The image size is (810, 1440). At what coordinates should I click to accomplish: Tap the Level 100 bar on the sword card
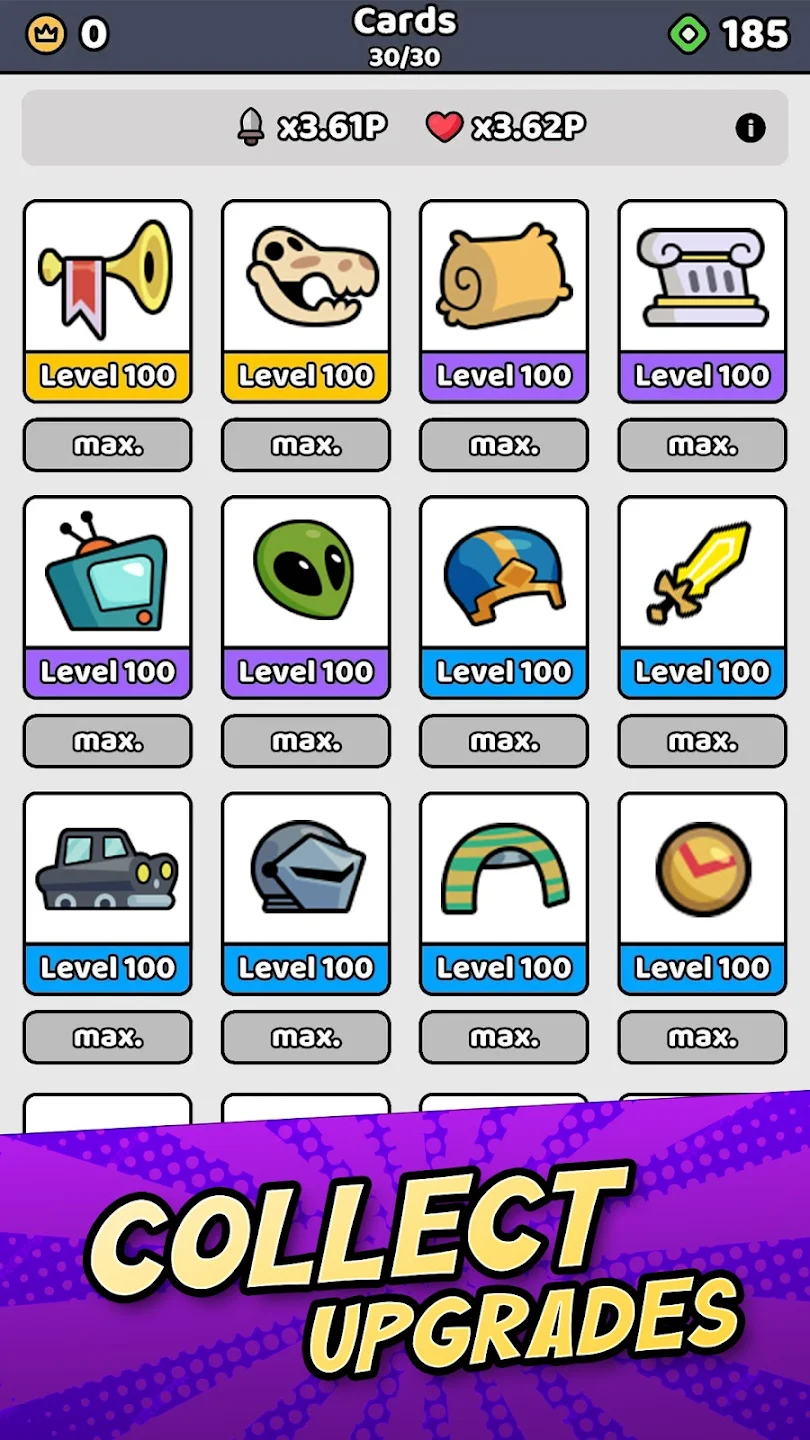[x=701, y=671]
